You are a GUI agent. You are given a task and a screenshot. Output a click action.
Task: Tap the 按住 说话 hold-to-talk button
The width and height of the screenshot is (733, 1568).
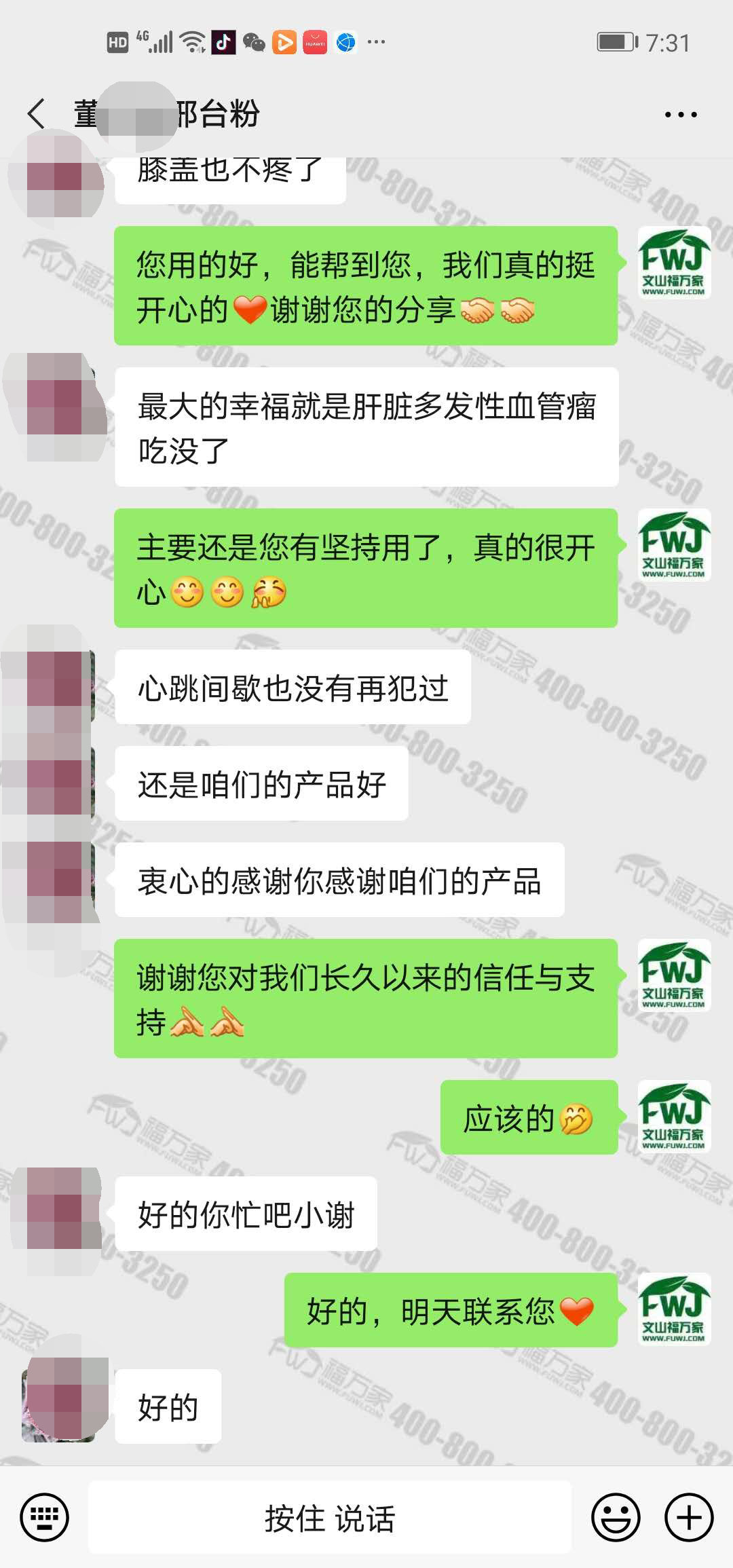[330, 1518]
